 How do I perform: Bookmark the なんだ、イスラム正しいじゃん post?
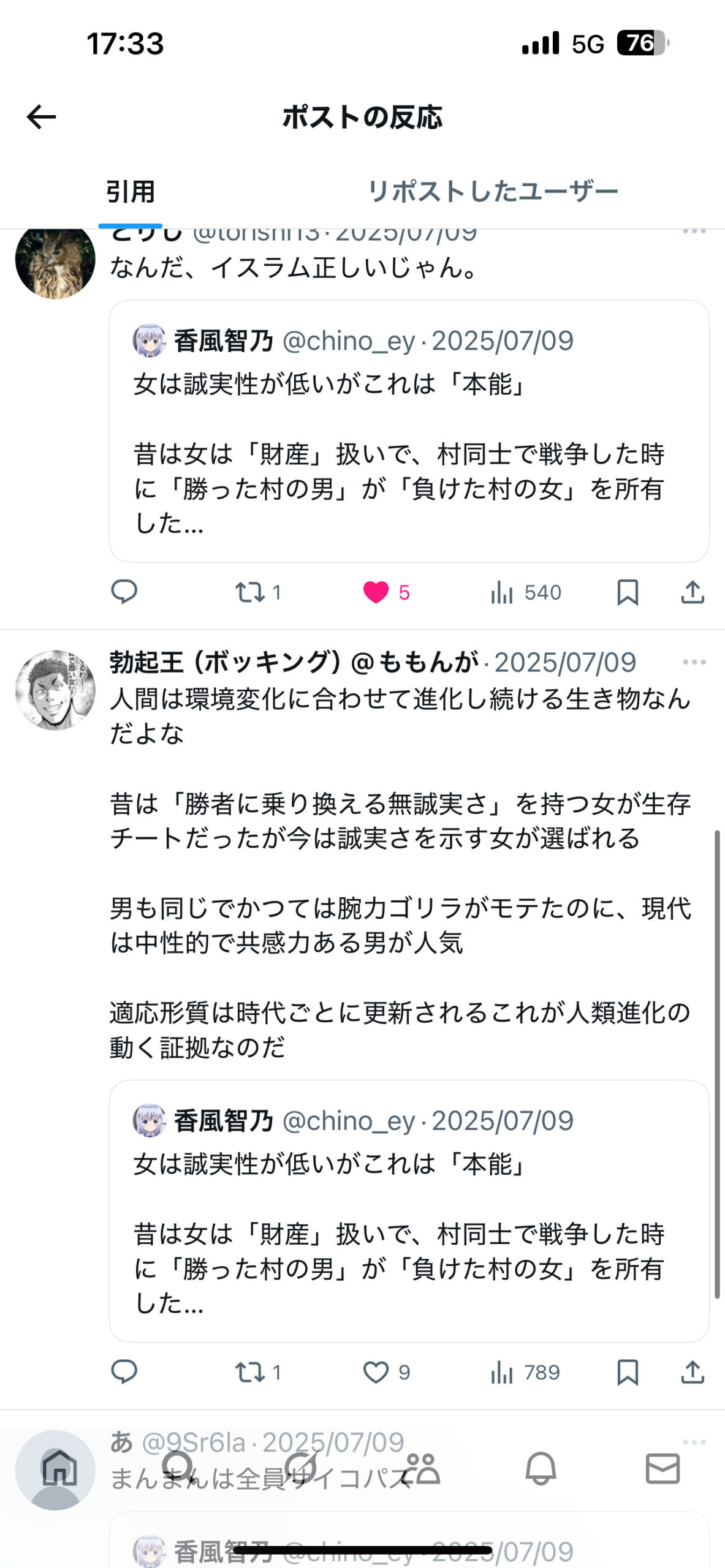pyautogui.click(x=628, y=592)
